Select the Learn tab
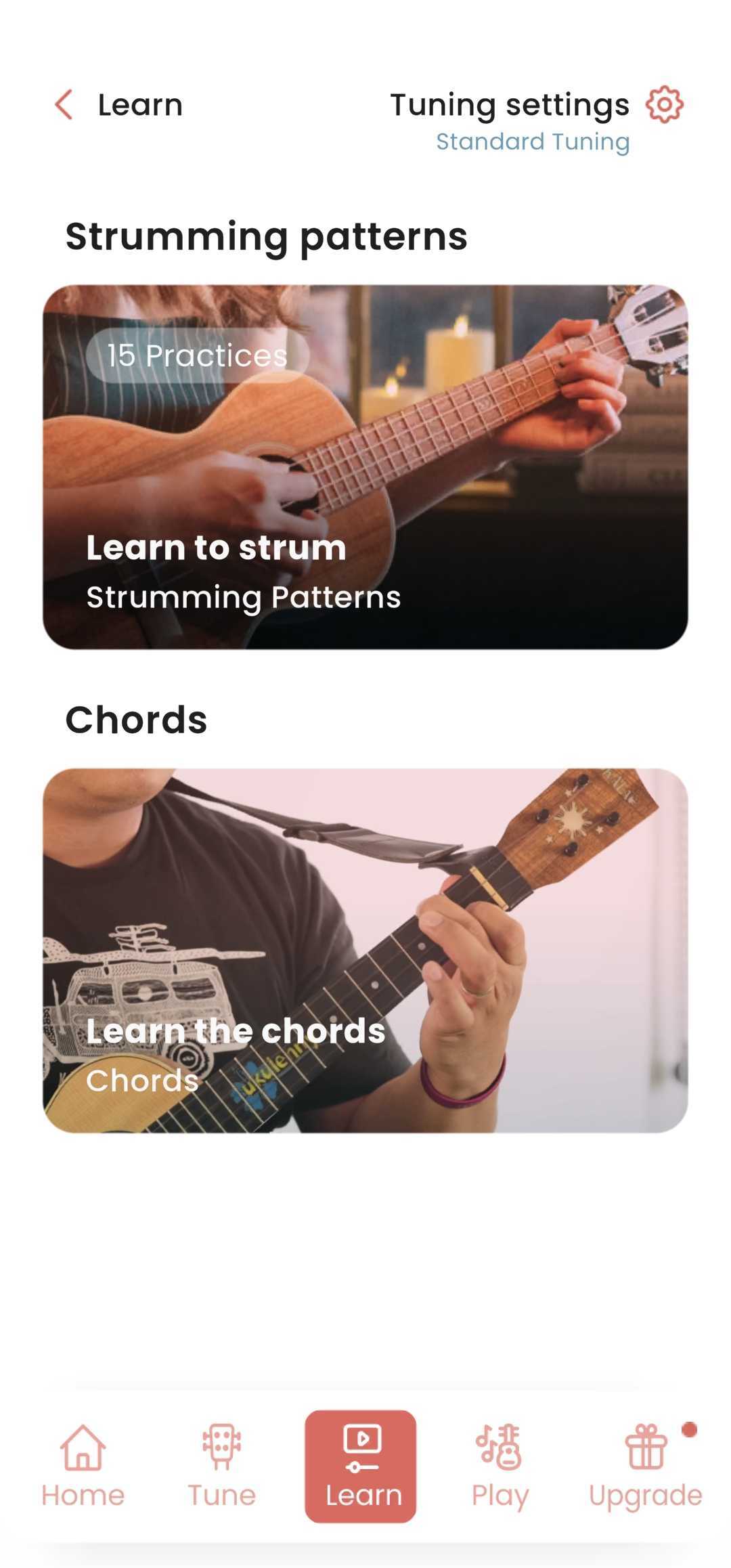Image resolution: width=731 pixels, height=1568 pixels. tap(361, 1466)
